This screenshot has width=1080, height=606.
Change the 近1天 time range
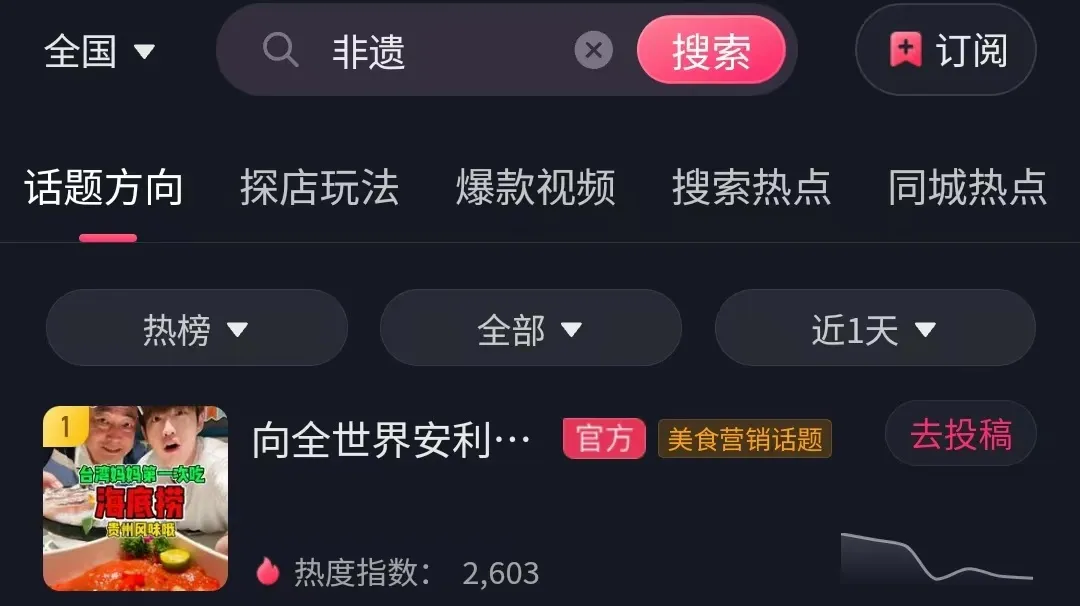pos(874,329)
